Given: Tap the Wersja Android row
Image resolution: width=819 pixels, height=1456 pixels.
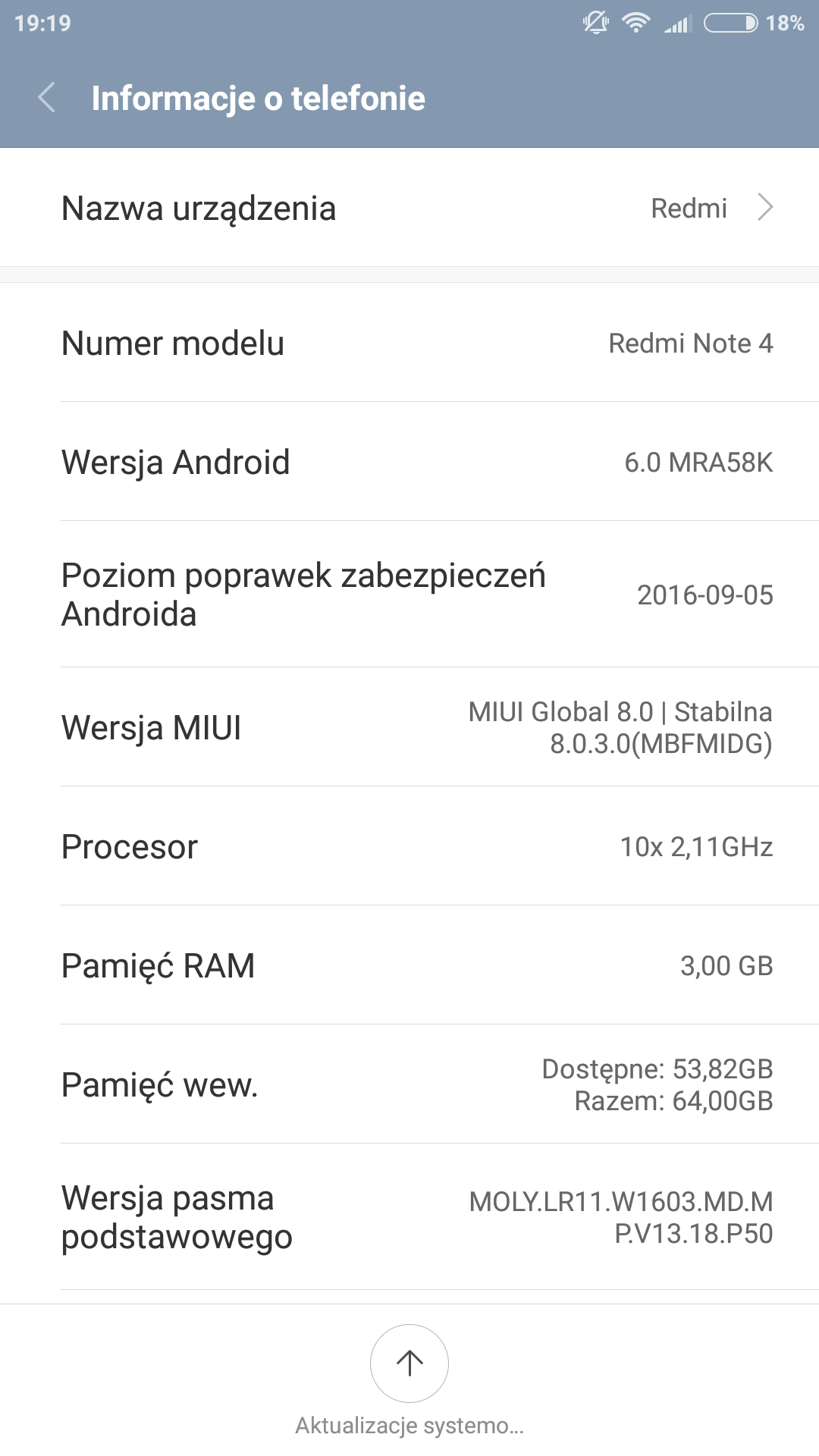Looking at the screenshot, I should [x=409, y=462].
